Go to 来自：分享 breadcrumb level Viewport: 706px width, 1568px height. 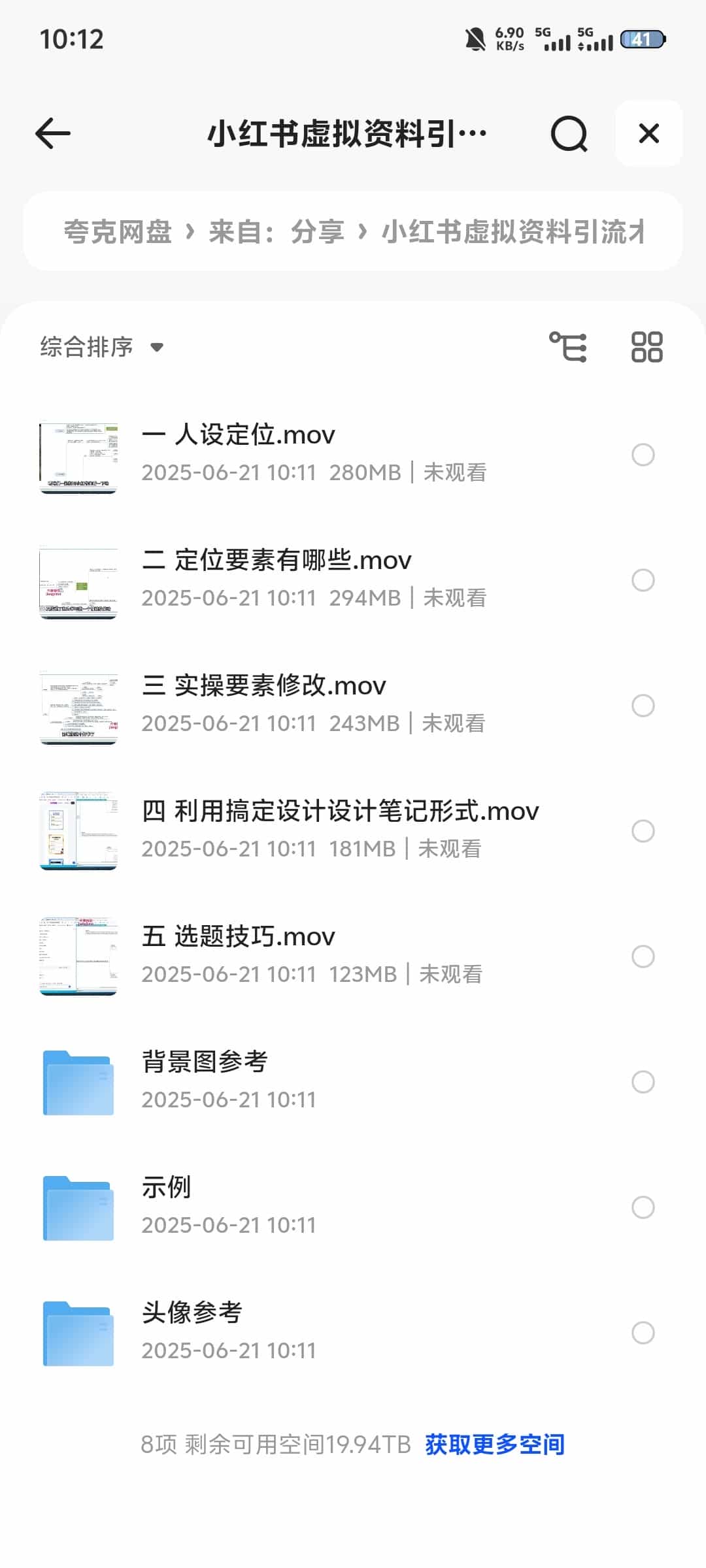276,232
